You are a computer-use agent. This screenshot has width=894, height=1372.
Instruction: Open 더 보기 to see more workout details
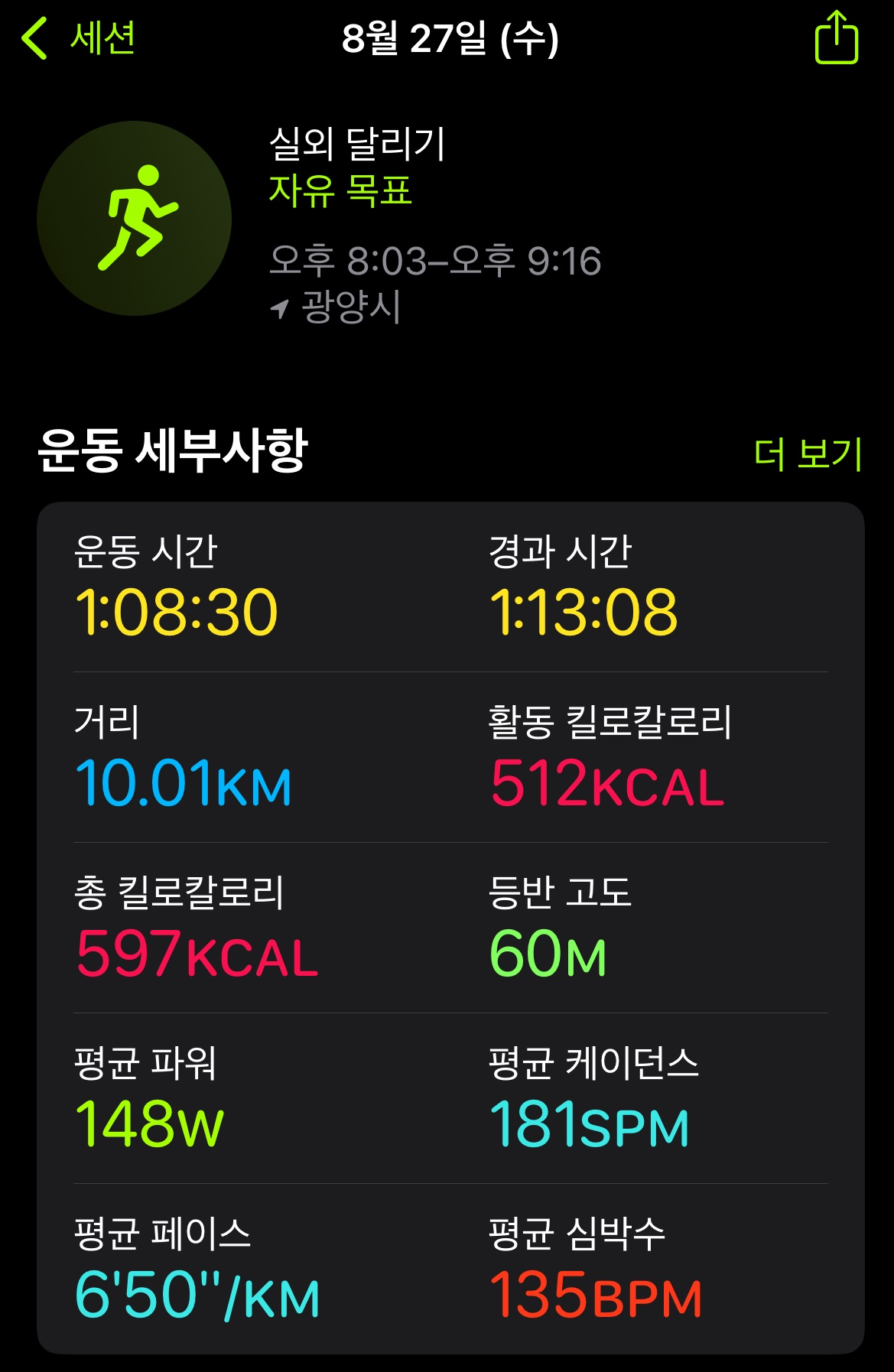point(807,454)
